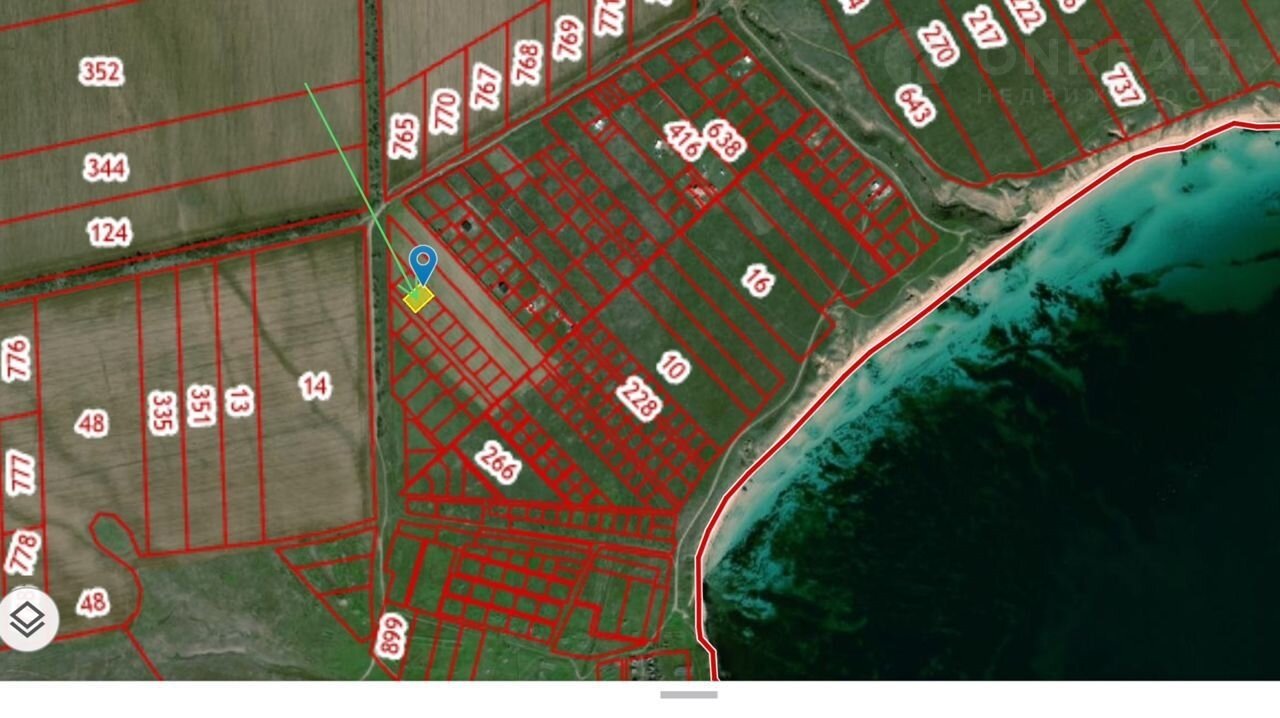Tap the blue location pin marker

coord(423,262)
